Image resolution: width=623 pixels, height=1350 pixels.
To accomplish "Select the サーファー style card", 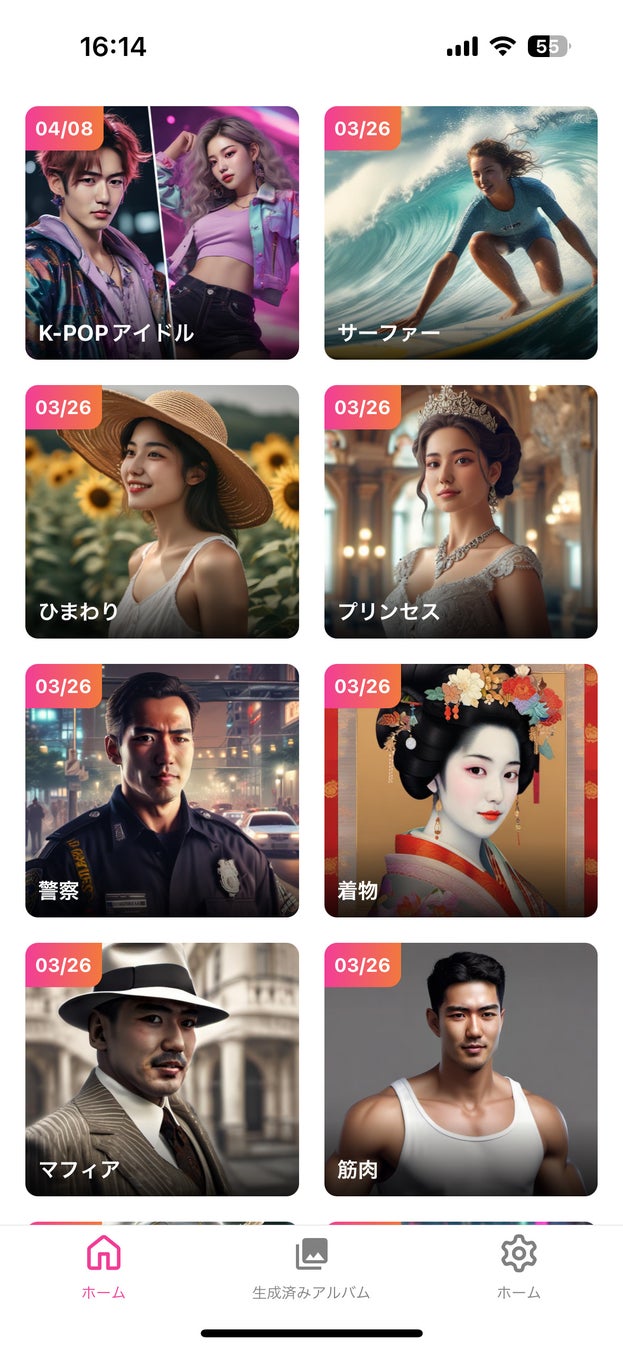I will (x=461, y=233).
